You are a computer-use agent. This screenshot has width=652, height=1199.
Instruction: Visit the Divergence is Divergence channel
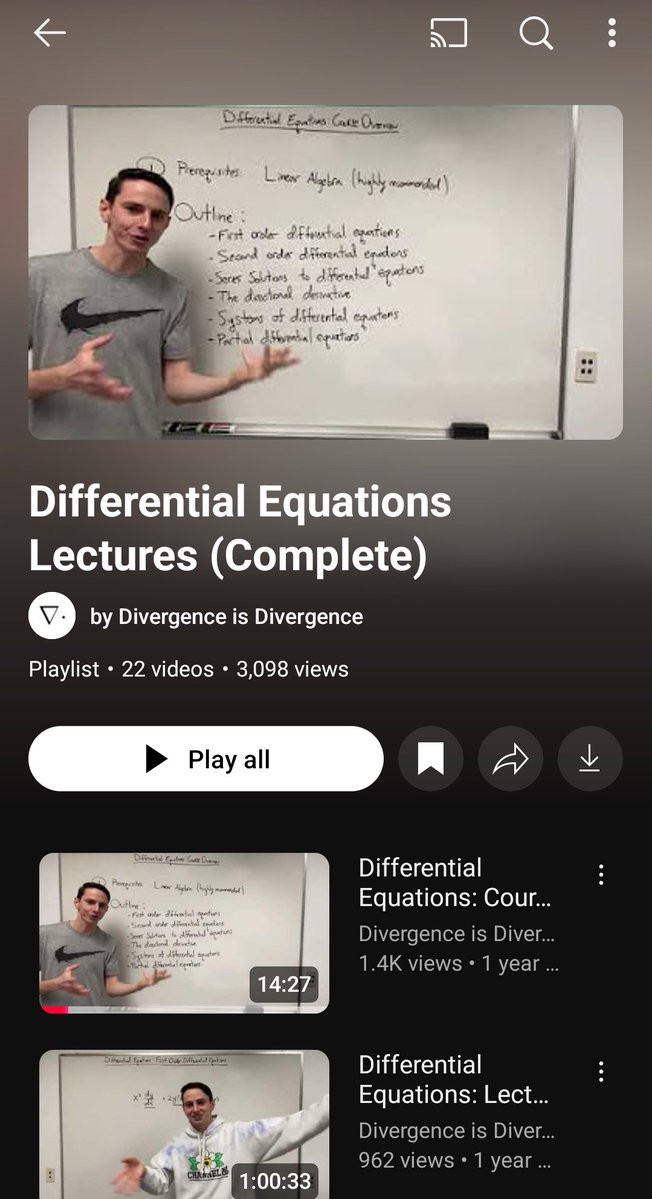pyautogui.click(x=226, y=617)
